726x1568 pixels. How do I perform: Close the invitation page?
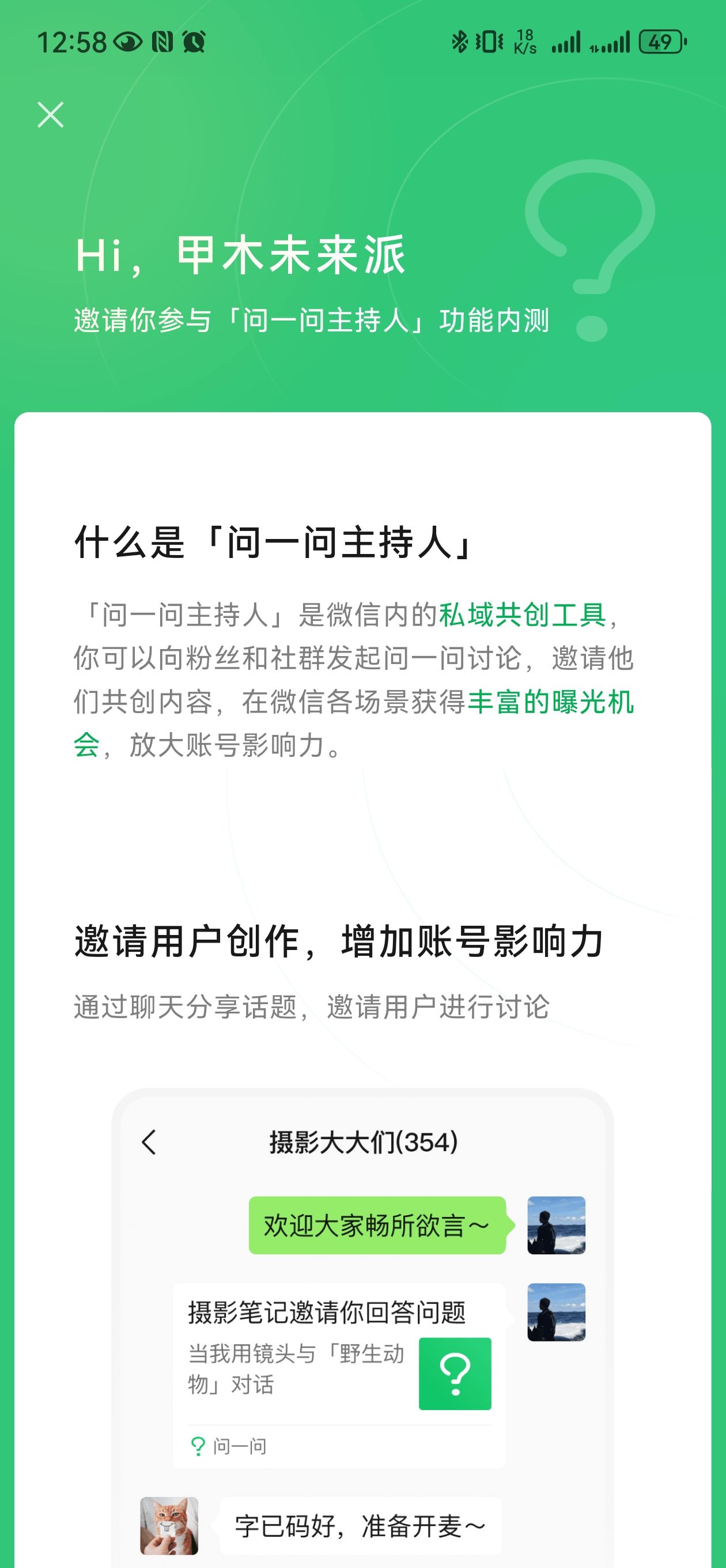pos(51,115)
